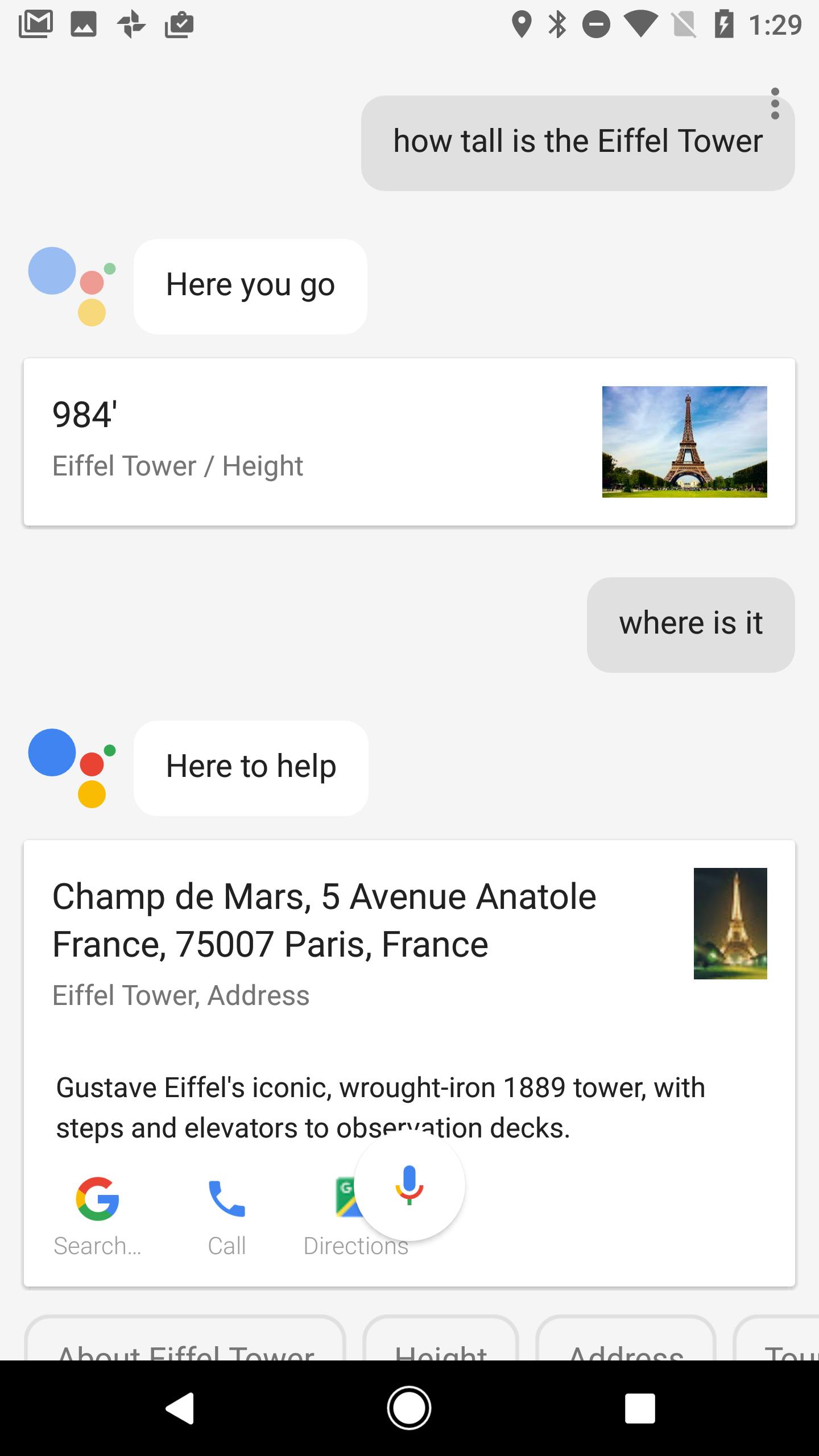This screenshot has height=1456, width=819.
Task: Go back using the navigation bar
Action: [x=180, y=1408]
